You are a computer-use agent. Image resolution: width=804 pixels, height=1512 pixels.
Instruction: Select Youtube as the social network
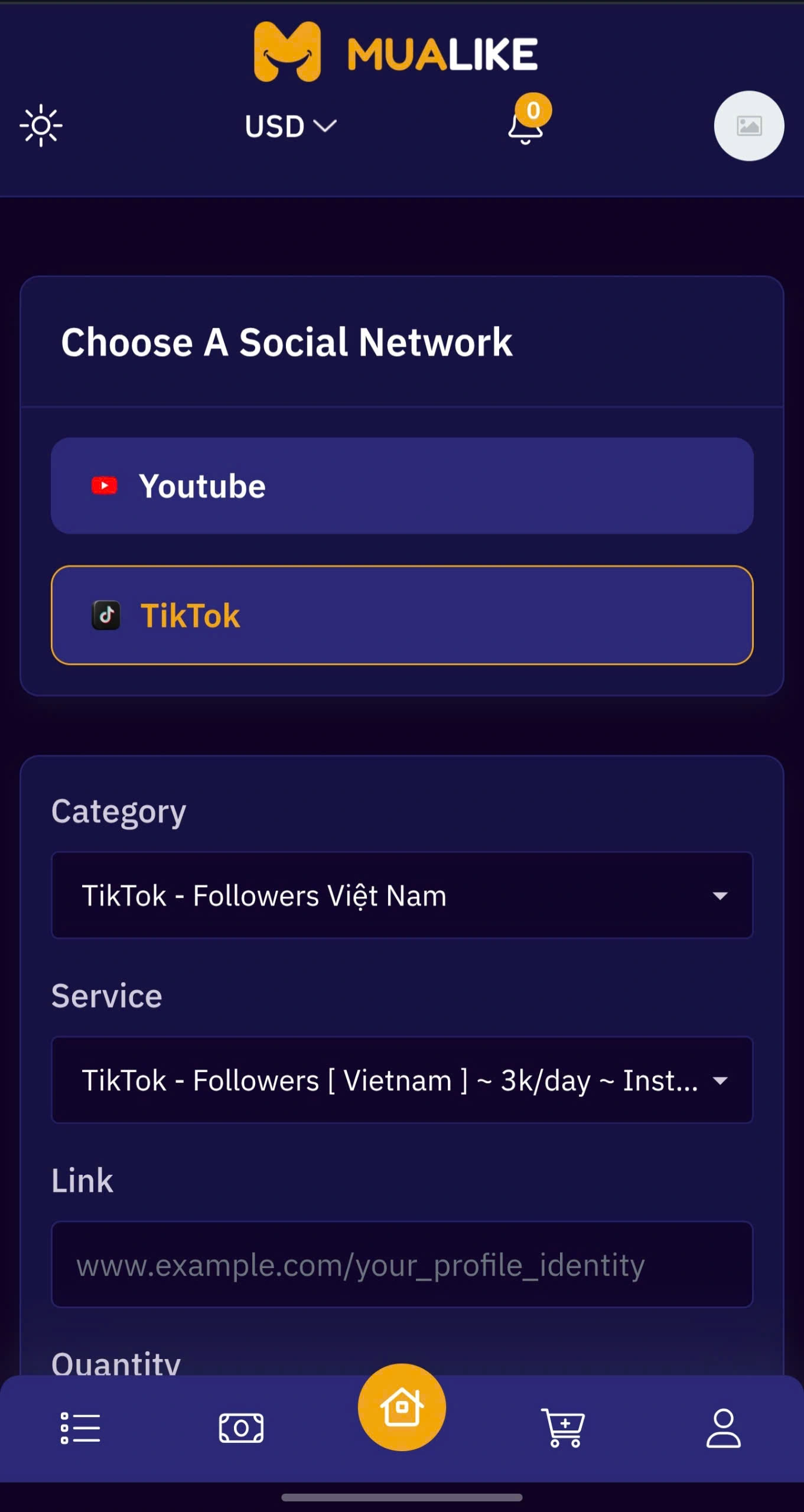pyautogui.click(x=402, y=485)
